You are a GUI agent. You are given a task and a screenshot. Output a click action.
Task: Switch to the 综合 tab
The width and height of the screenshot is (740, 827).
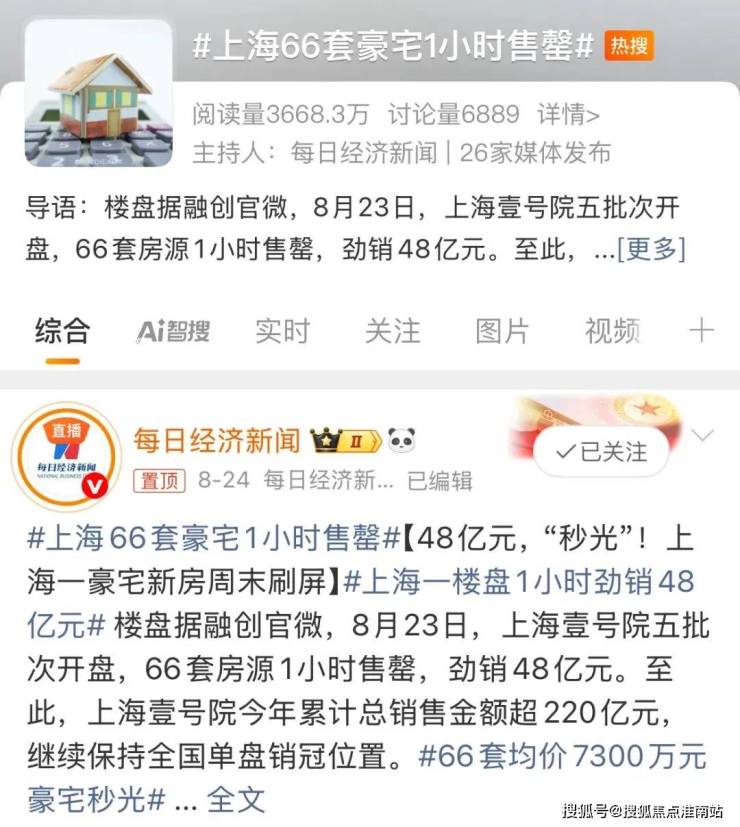[x=62, y=331]
